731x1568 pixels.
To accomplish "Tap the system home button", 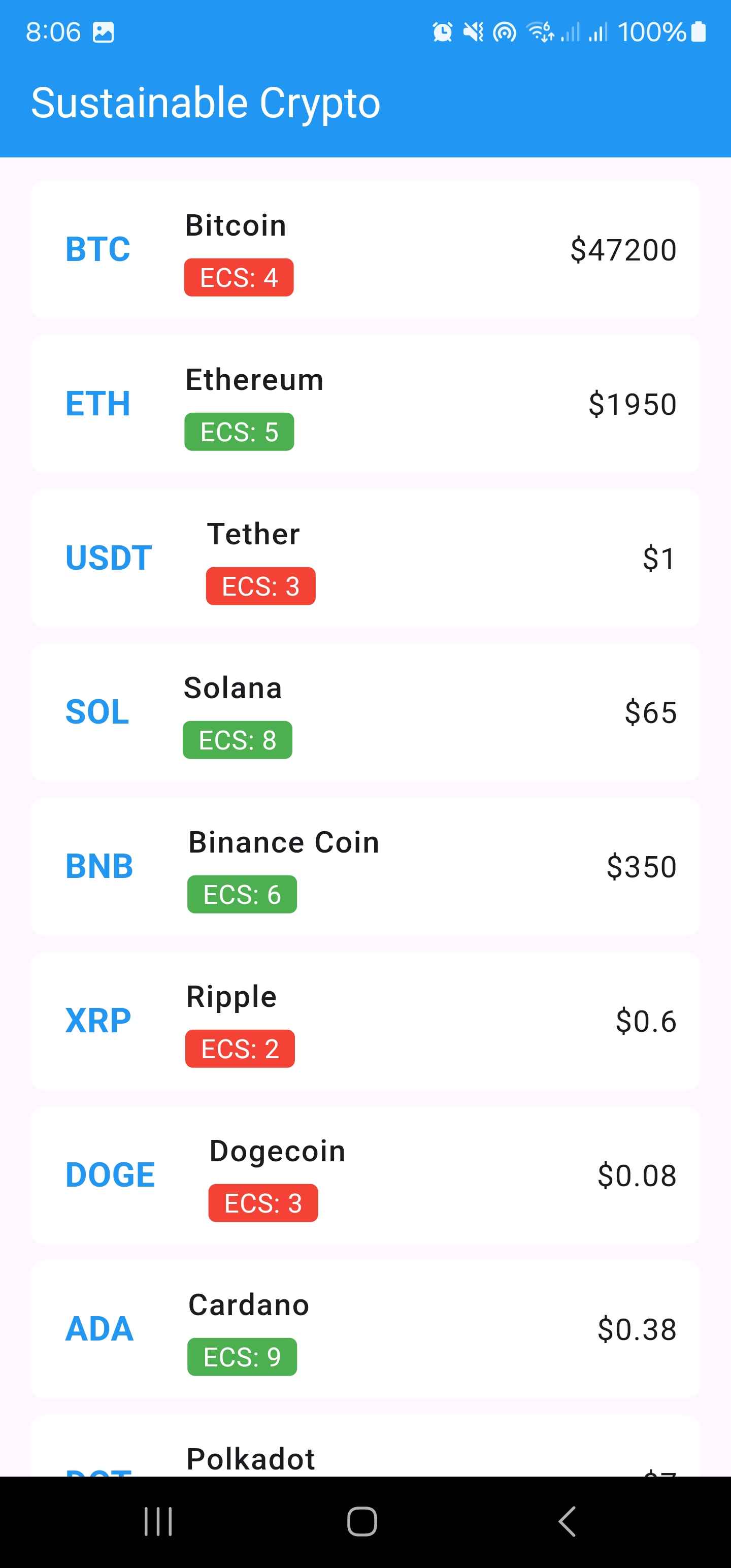I will (362, 1522).
